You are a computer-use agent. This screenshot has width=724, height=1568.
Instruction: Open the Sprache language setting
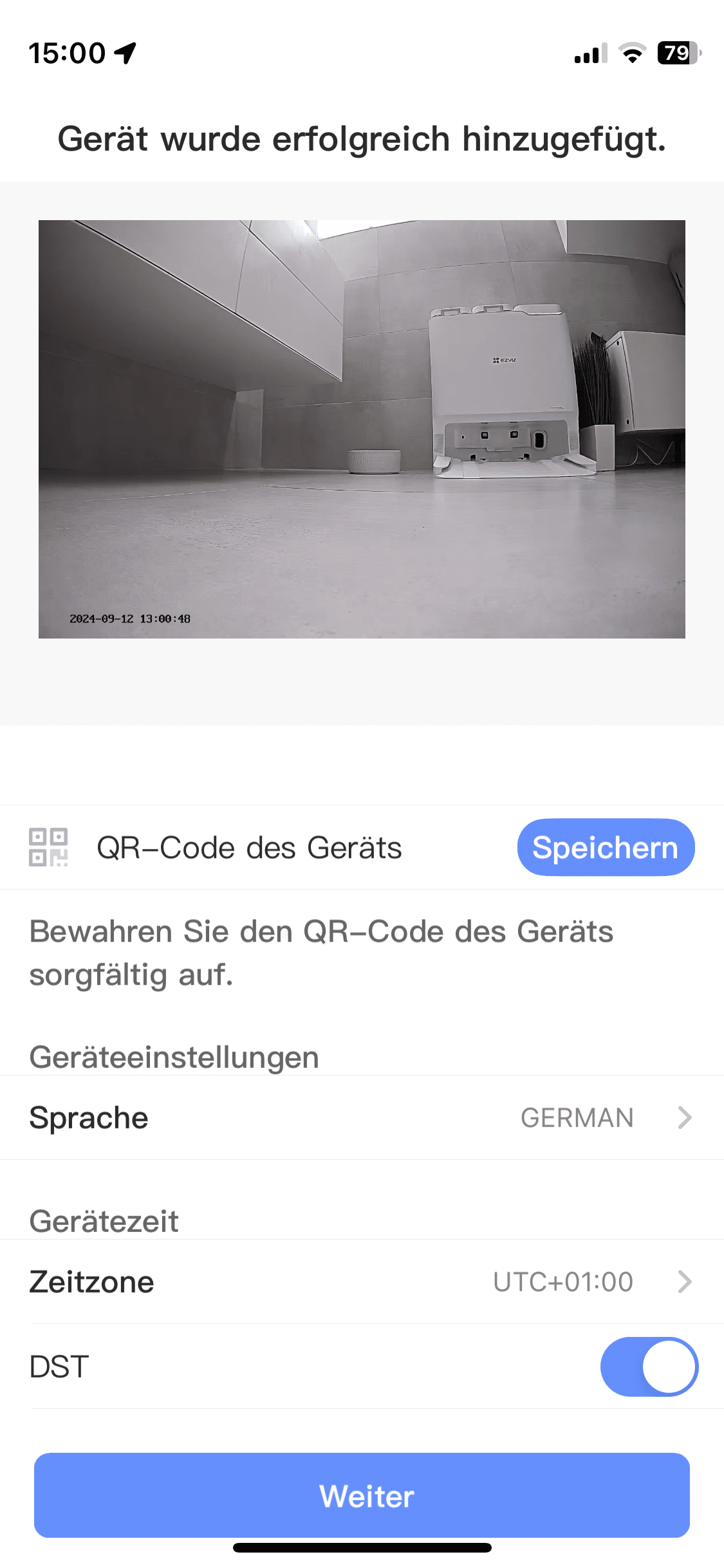362,1118
